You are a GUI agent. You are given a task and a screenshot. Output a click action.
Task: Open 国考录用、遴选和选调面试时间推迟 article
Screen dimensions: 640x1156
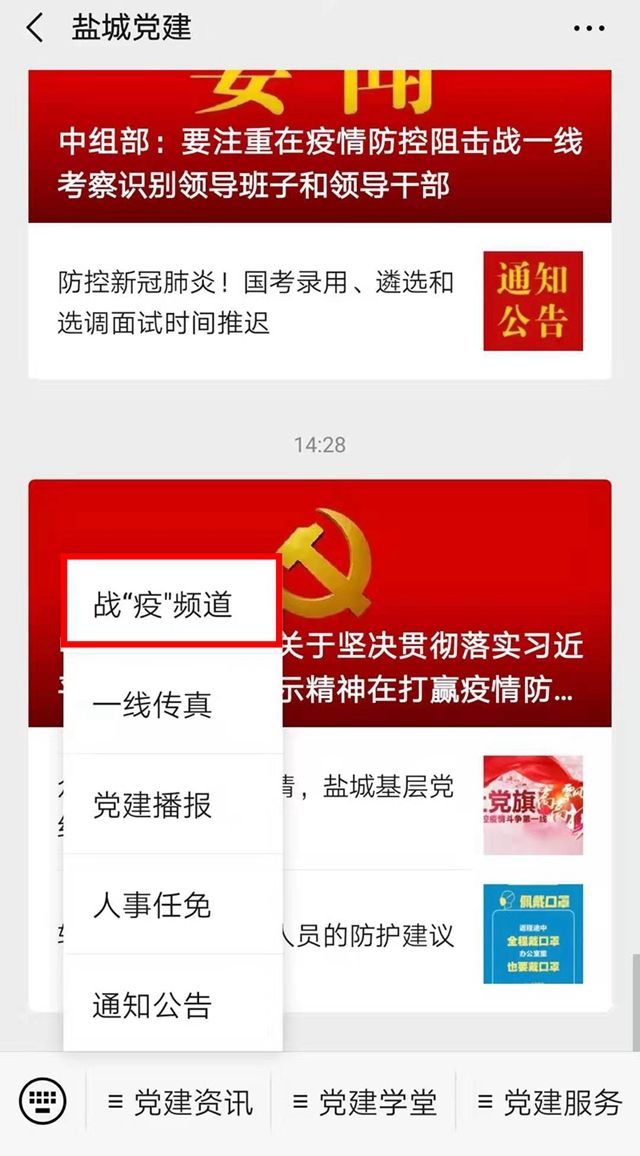point(256,302)
